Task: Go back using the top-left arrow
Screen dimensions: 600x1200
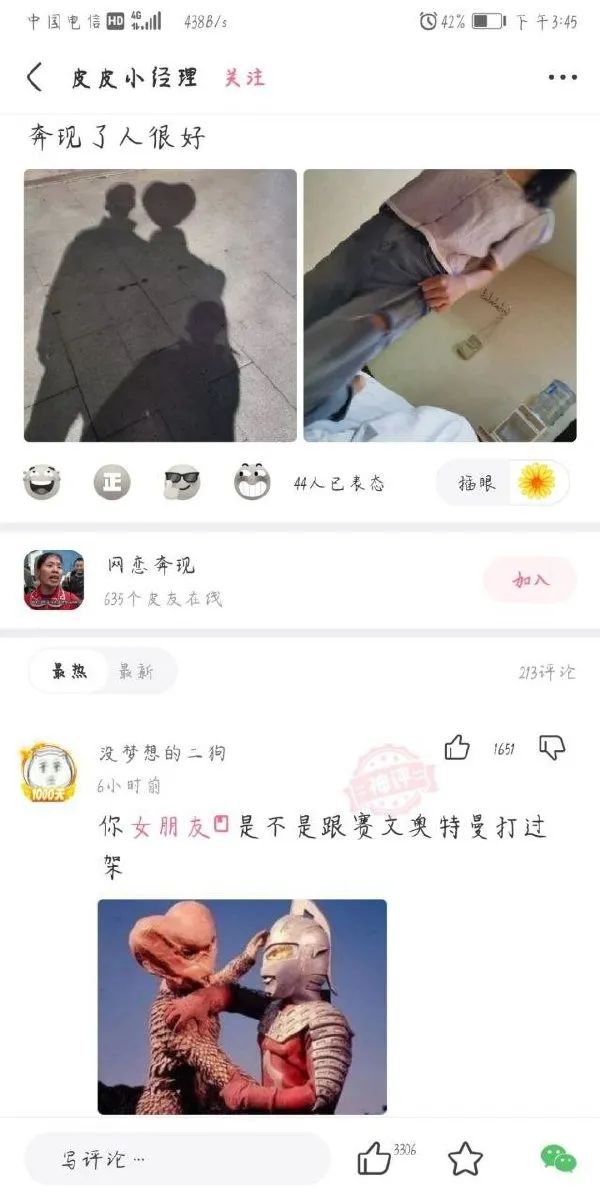Action: click(x=35, y=77)
